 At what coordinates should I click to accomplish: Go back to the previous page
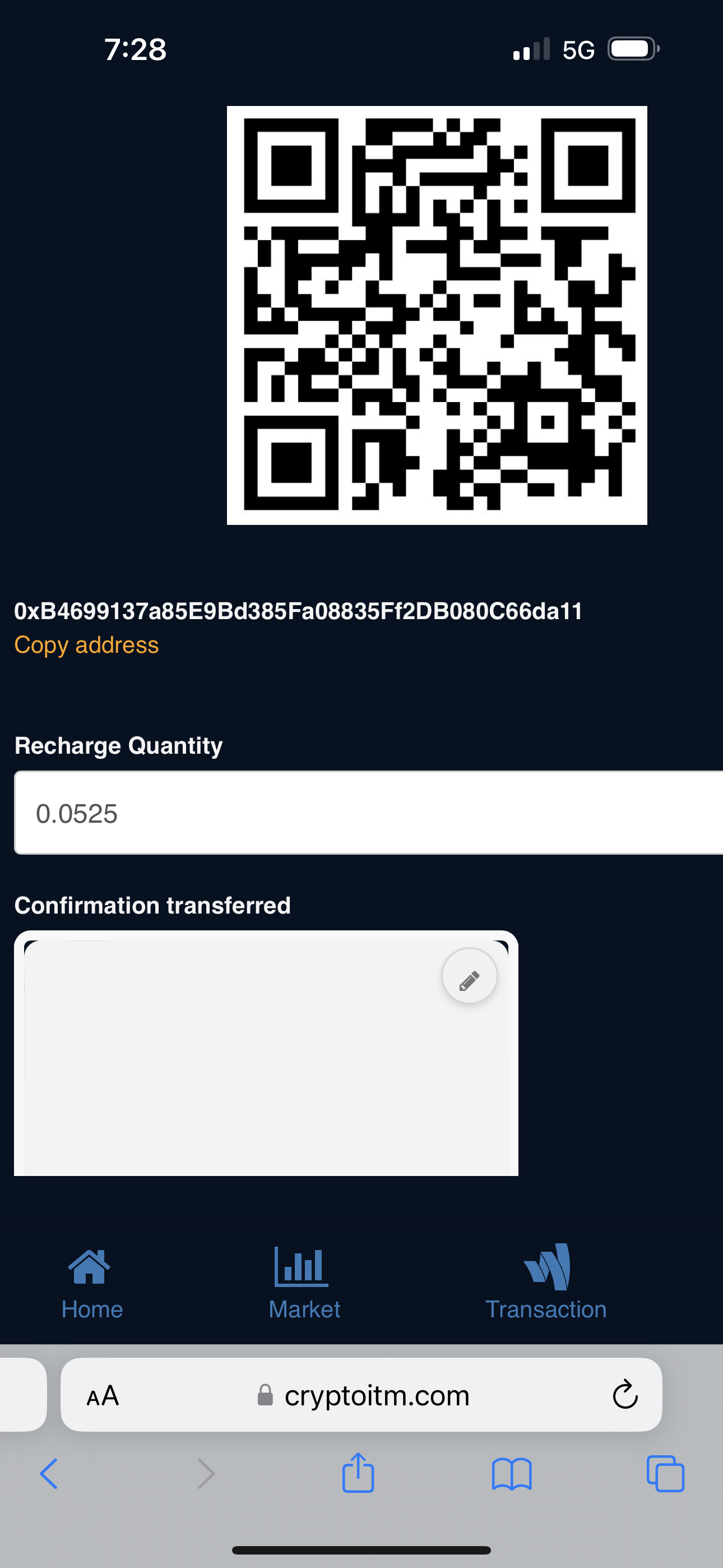pos(49,1473)
